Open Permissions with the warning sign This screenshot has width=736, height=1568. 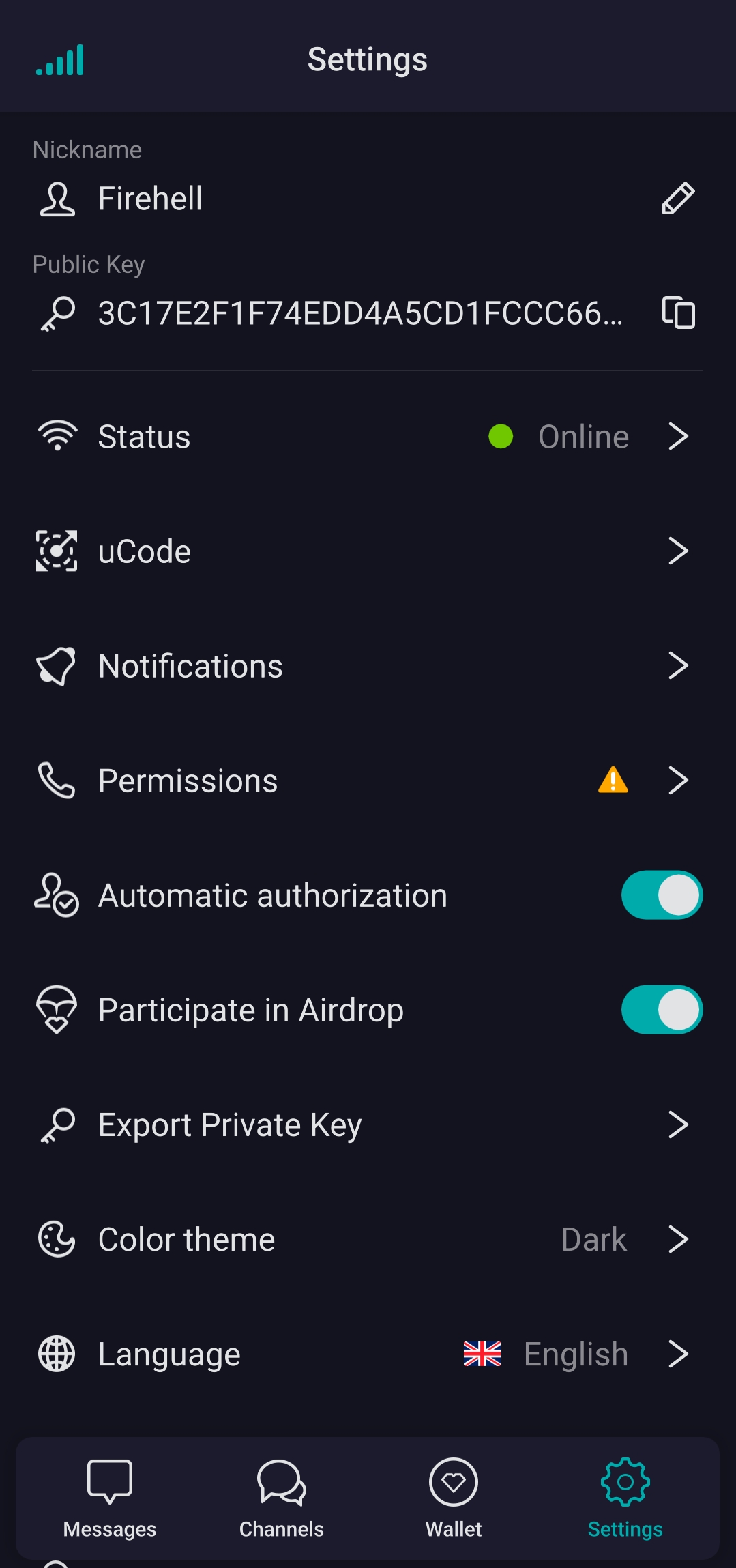tap(368, 781)
